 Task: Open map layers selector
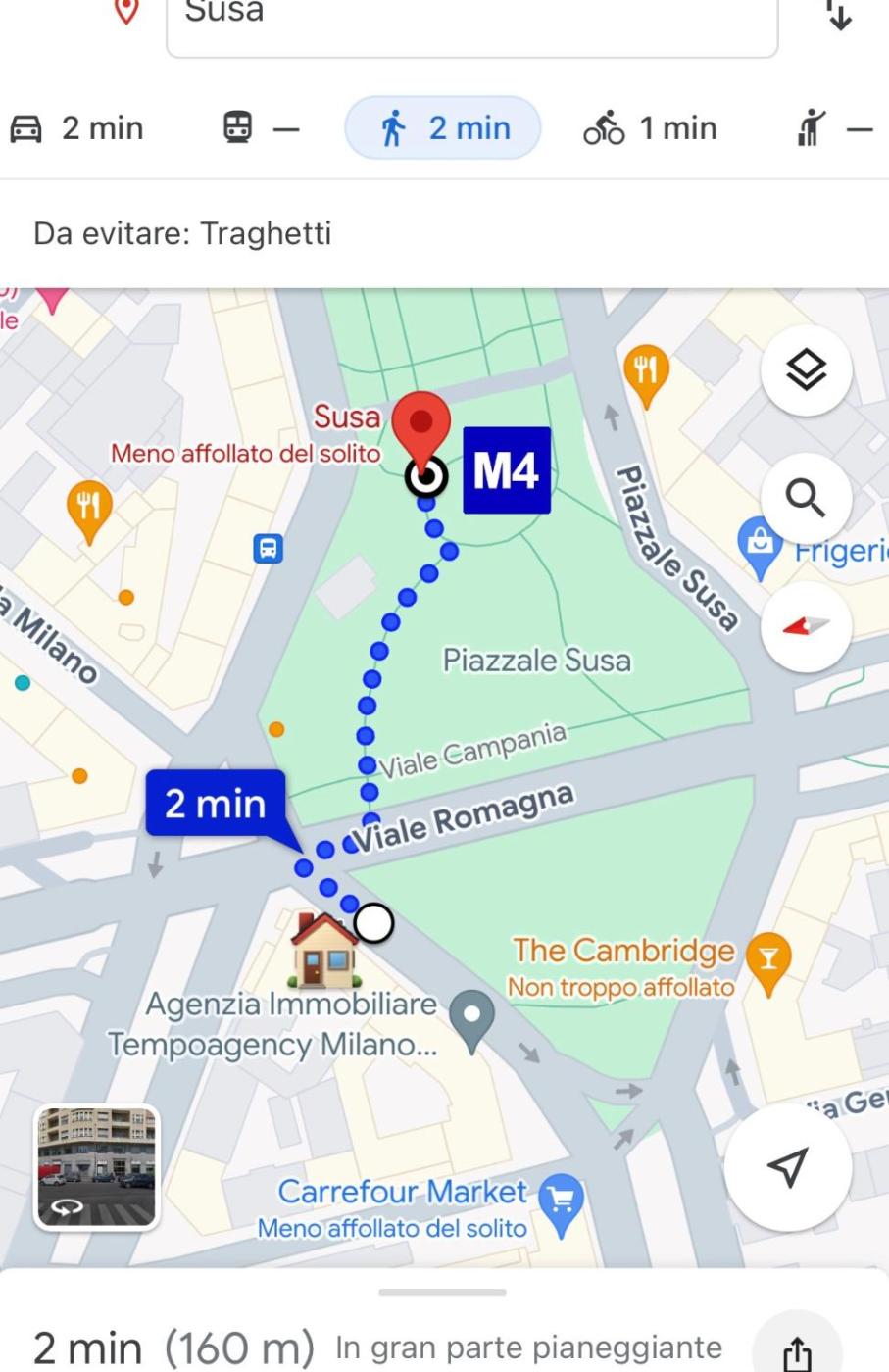tap(806, 370)
